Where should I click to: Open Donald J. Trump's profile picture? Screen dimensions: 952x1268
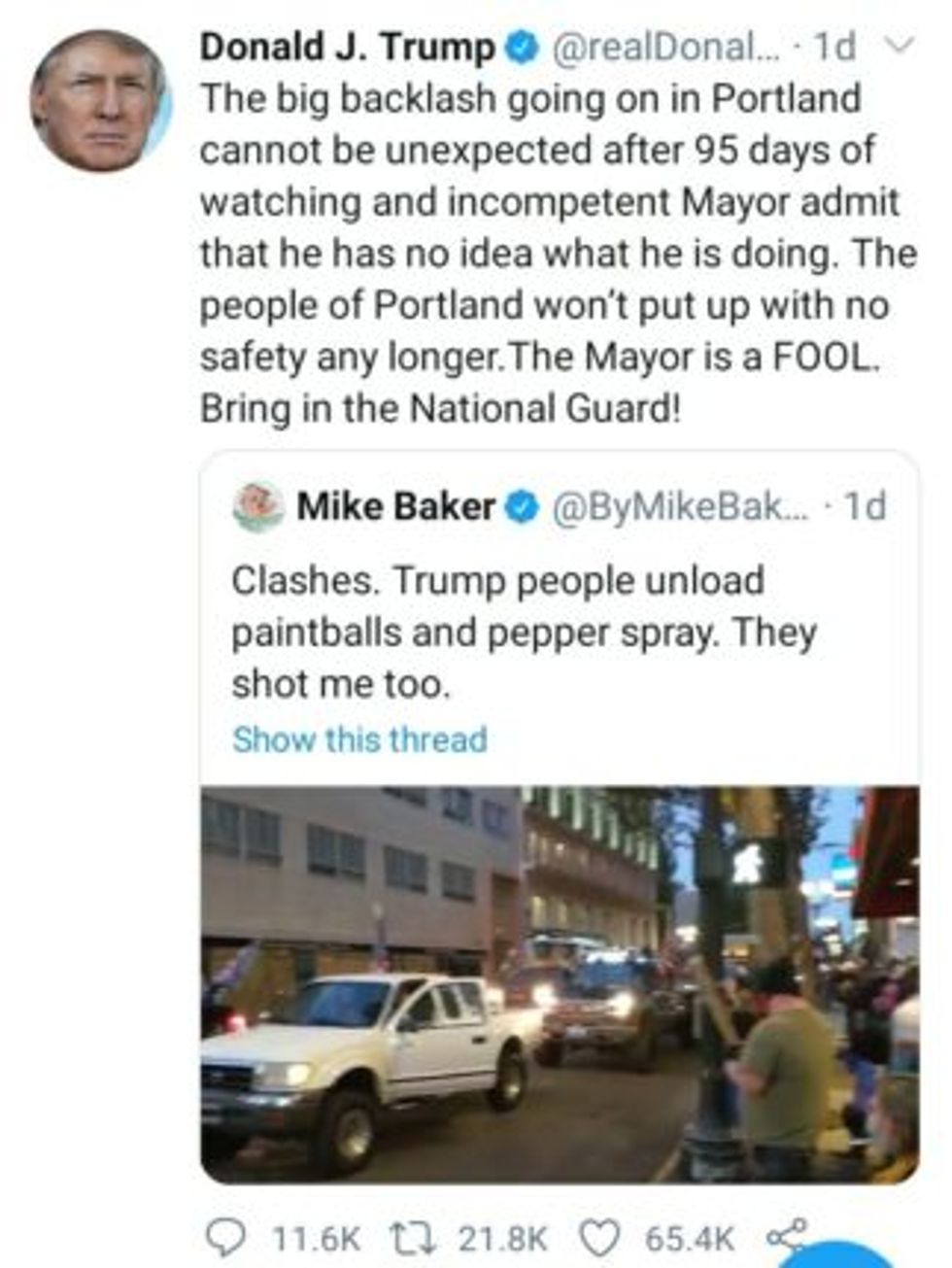pyautogui.click(x=100, y=102)
